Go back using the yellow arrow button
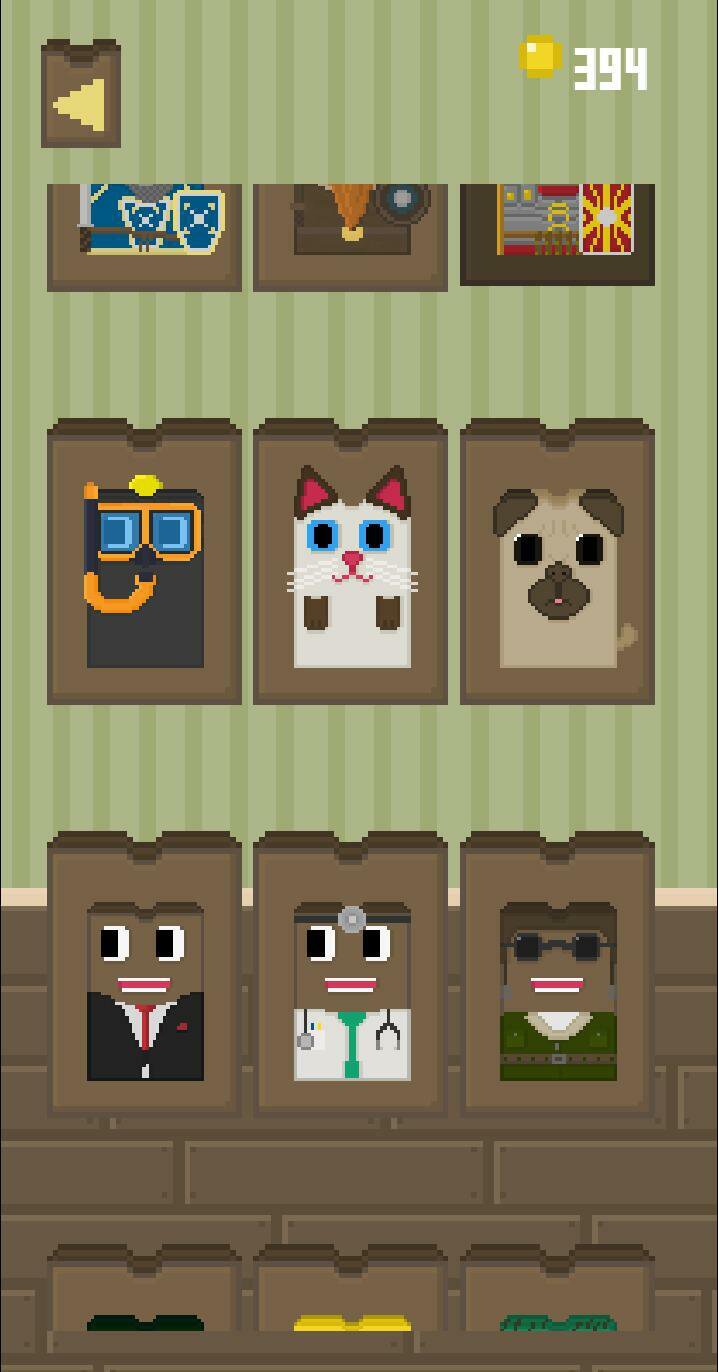718x1372 pixels. click(81, 95)
